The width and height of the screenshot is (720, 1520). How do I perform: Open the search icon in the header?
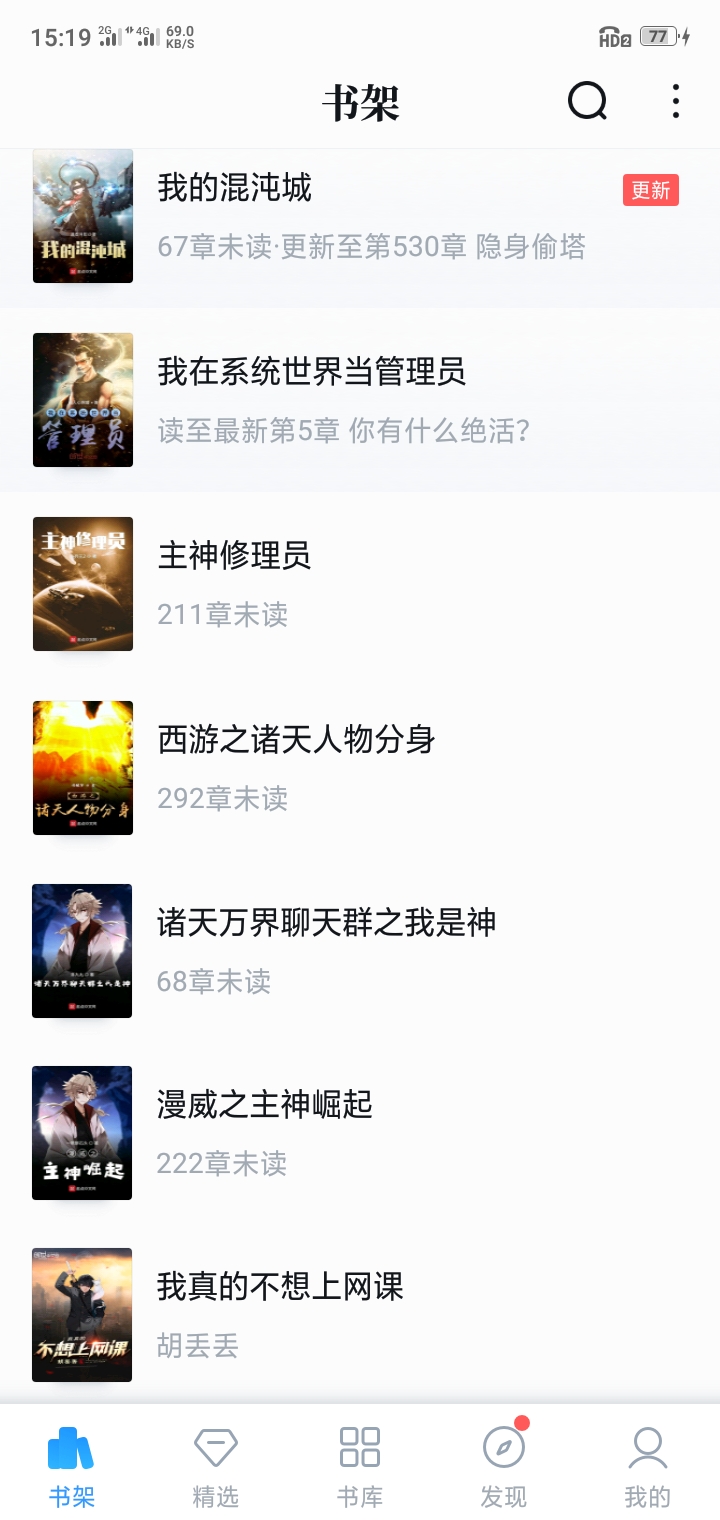[587, 101]
